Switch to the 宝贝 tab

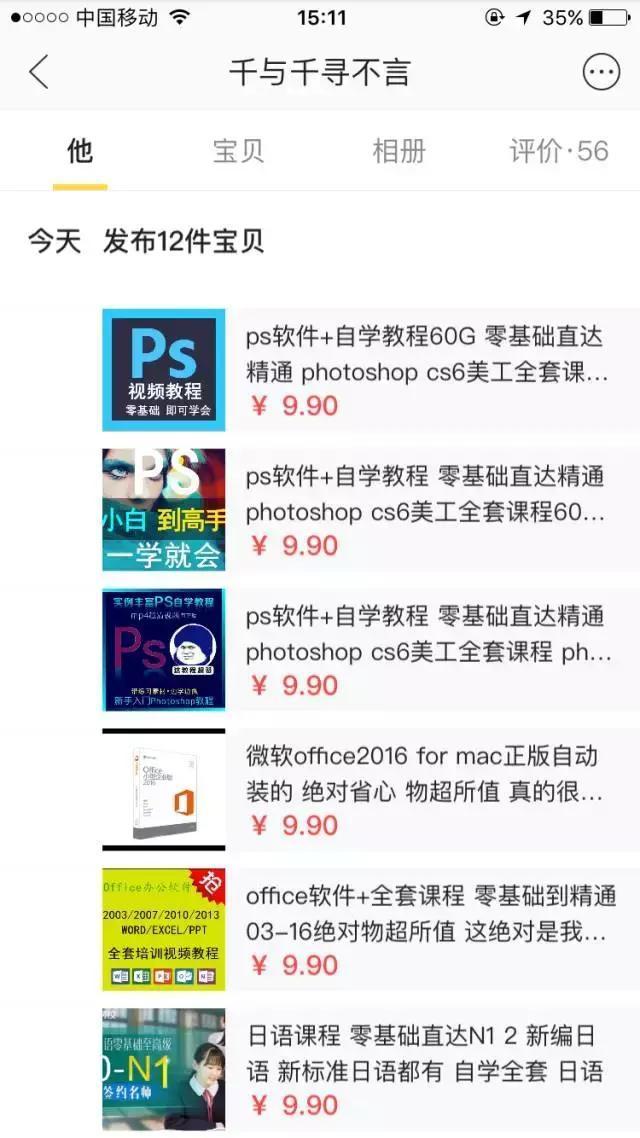point(239,151)
